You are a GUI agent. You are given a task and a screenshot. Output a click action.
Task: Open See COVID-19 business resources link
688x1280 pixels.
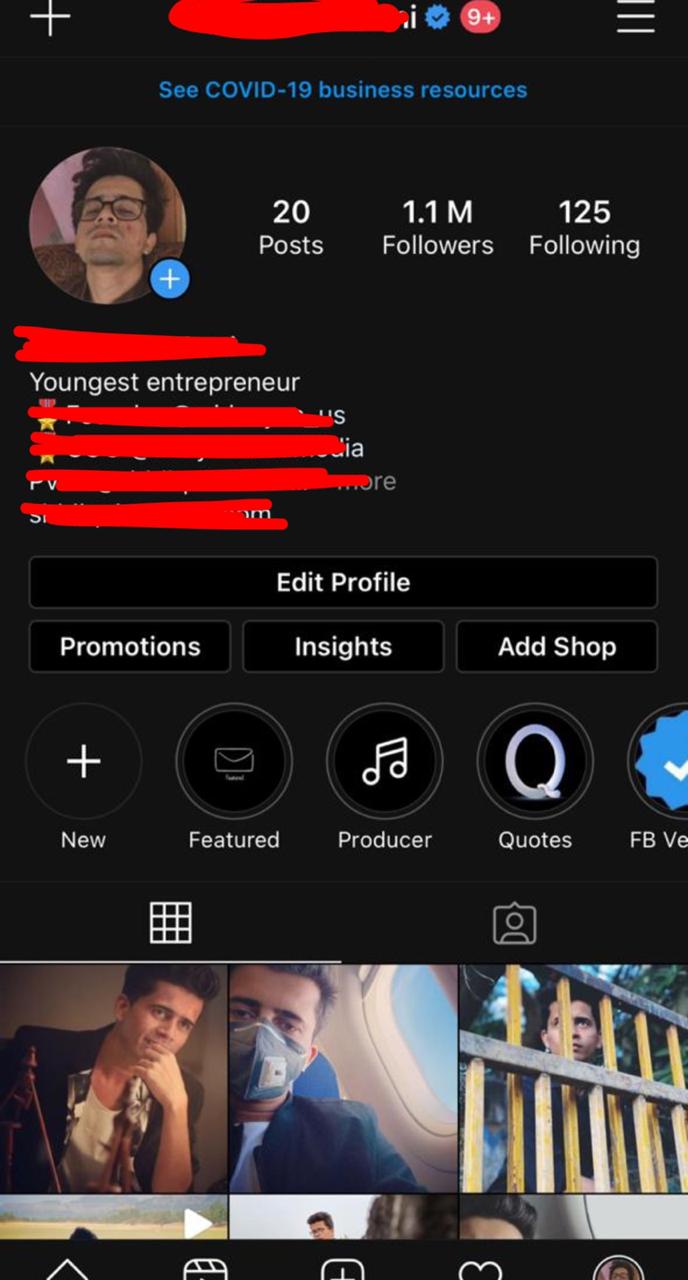pyautogui.click(x=343, y=90)
